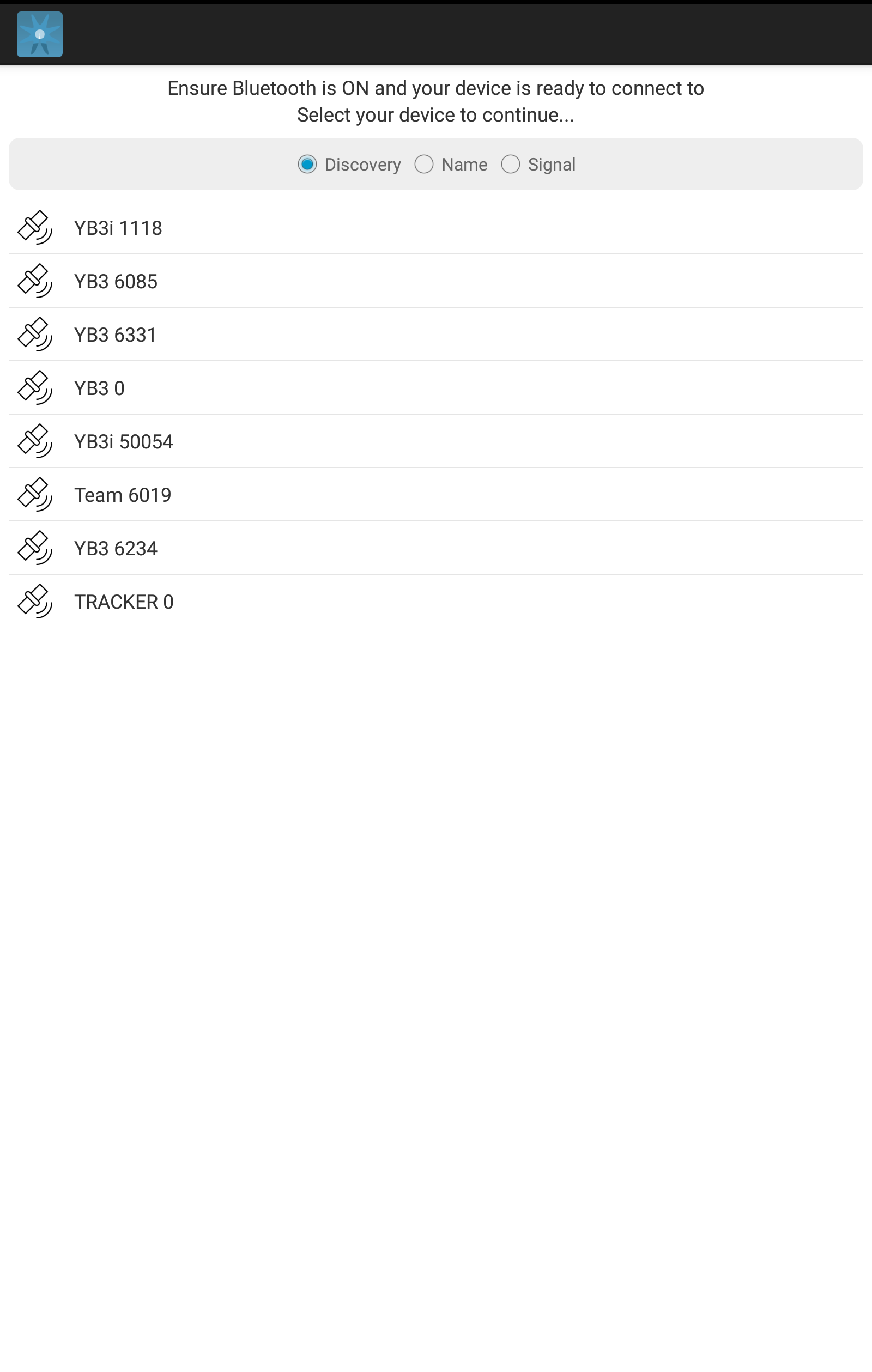This screenshot has height=1372, width=872.
Task: Connect to device YB3i 1118
Action: [118, 228]
